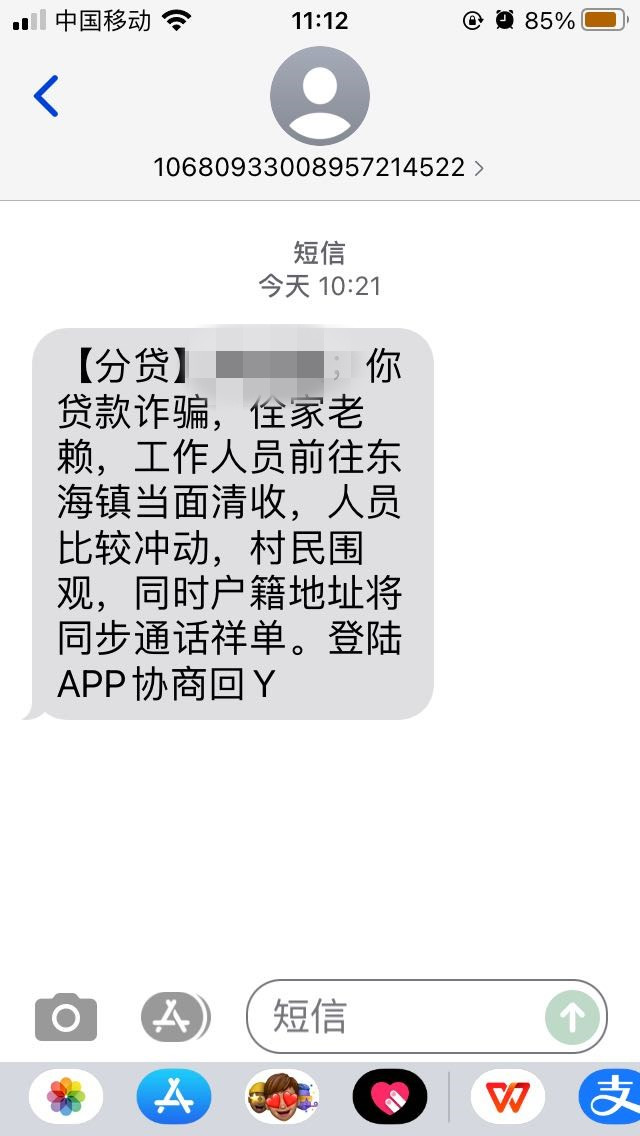Open the WPS app in the drawer

[x=508, y=1099]
